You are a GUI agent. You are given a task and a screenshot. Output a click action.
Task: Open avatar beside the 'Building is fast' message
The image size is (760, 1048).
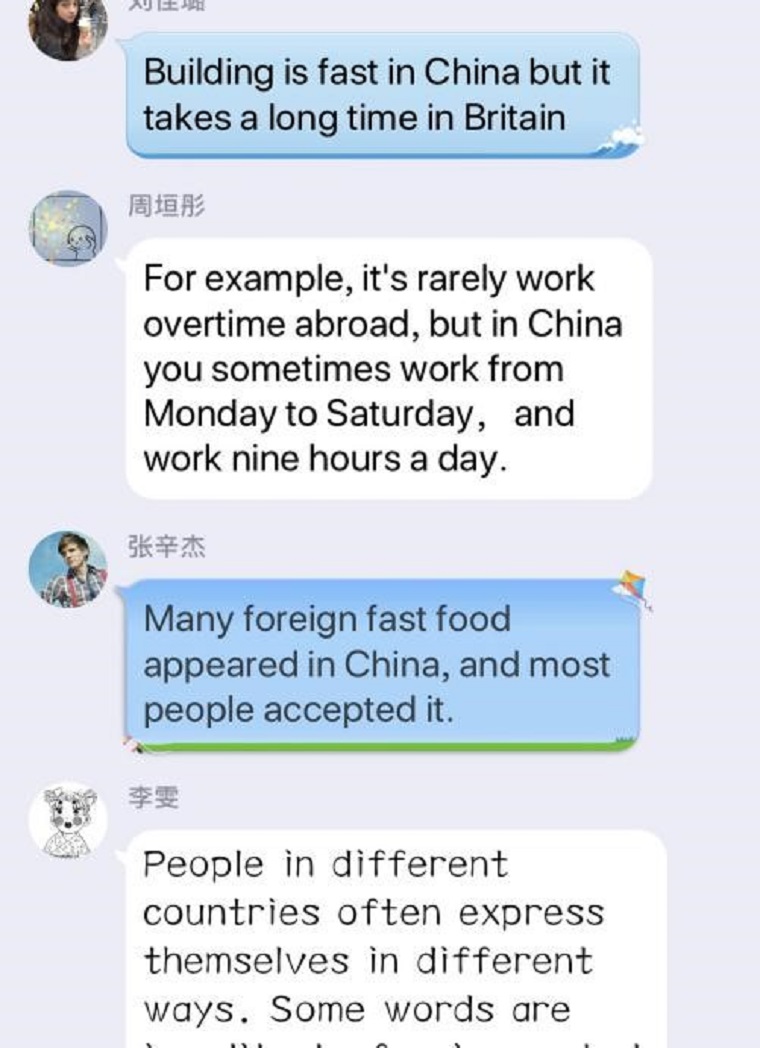(x=68, y=25)
